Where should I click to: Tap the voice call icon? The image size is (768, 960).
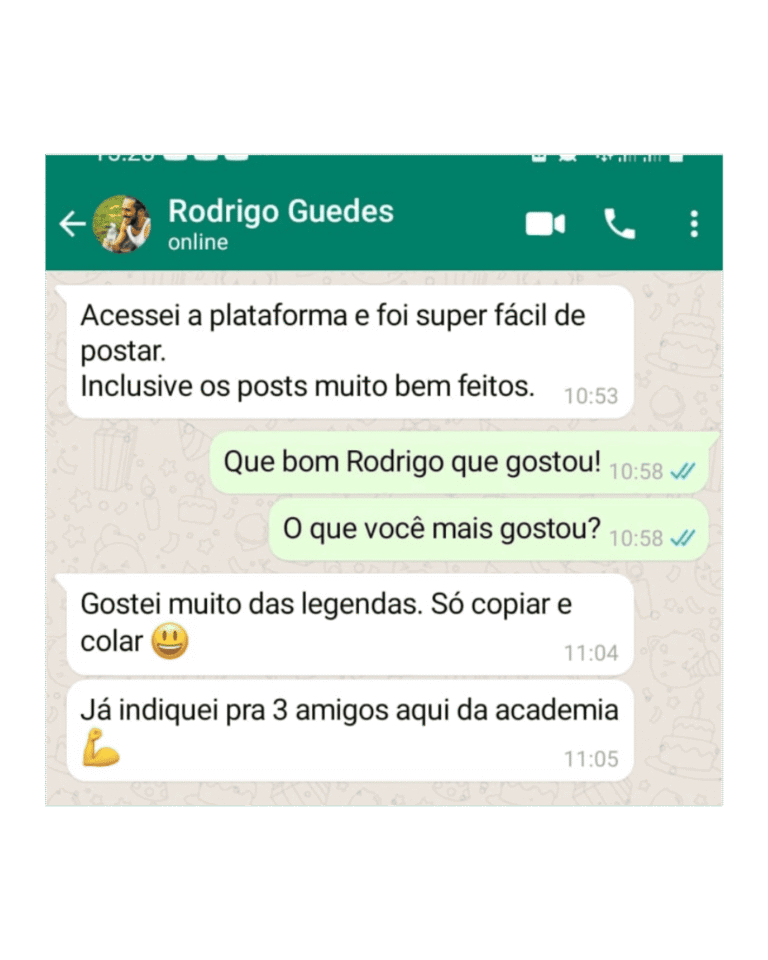click(619, 224)
